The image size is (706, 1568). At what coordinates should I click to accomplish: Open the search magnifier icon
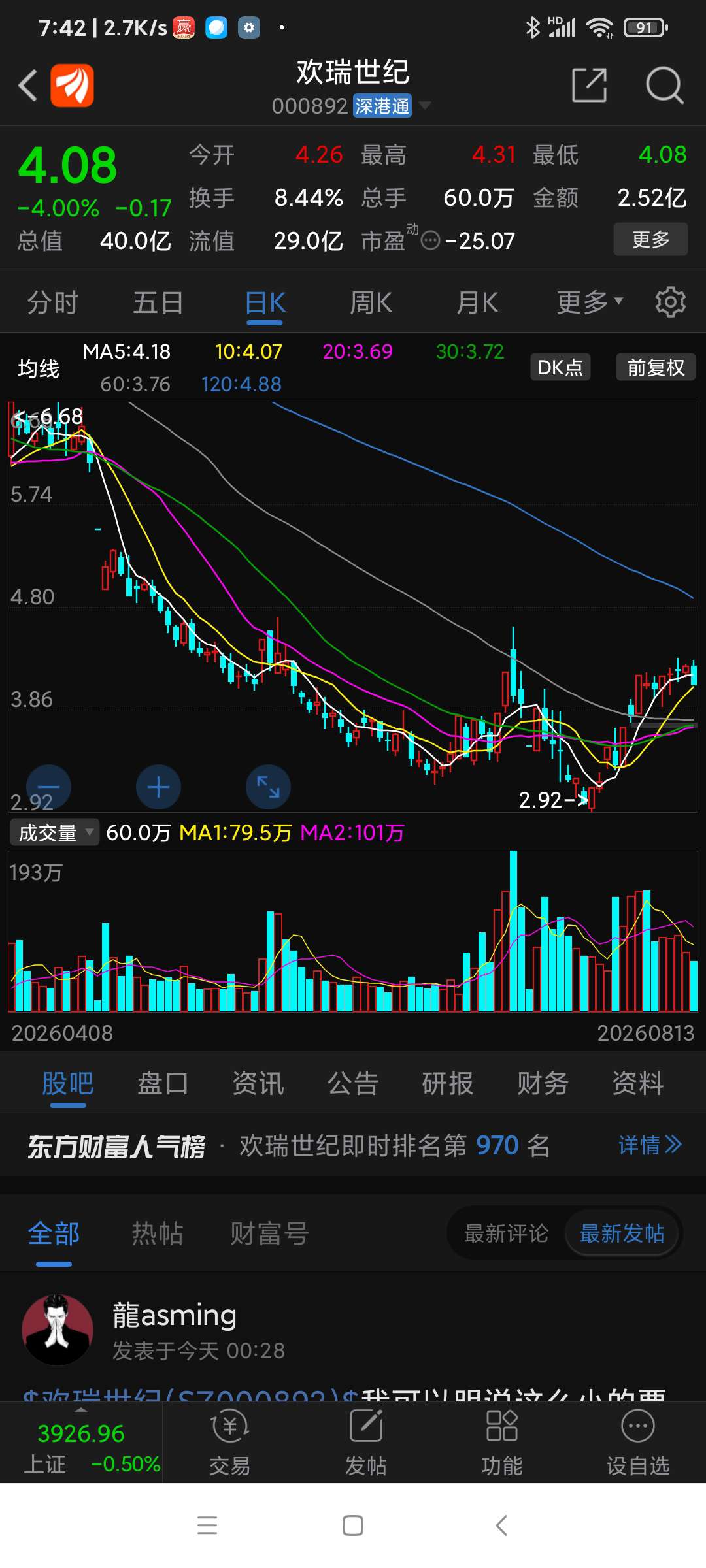pyautogui.click(x=664, y=86)
